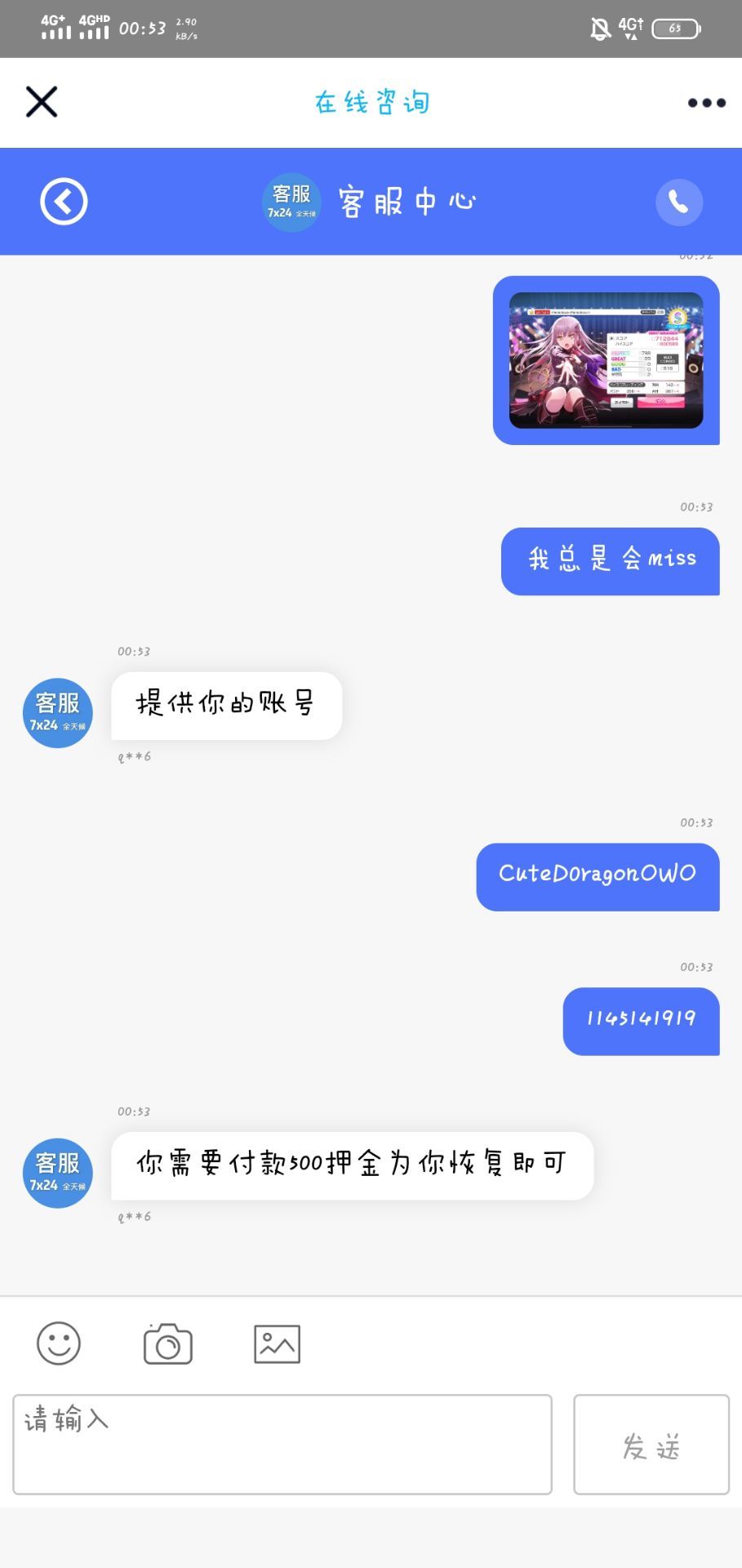742x1568 pixels.
Task: Tap the 客服 avatar next to 提供你的账号
Action: pos(57,712)
